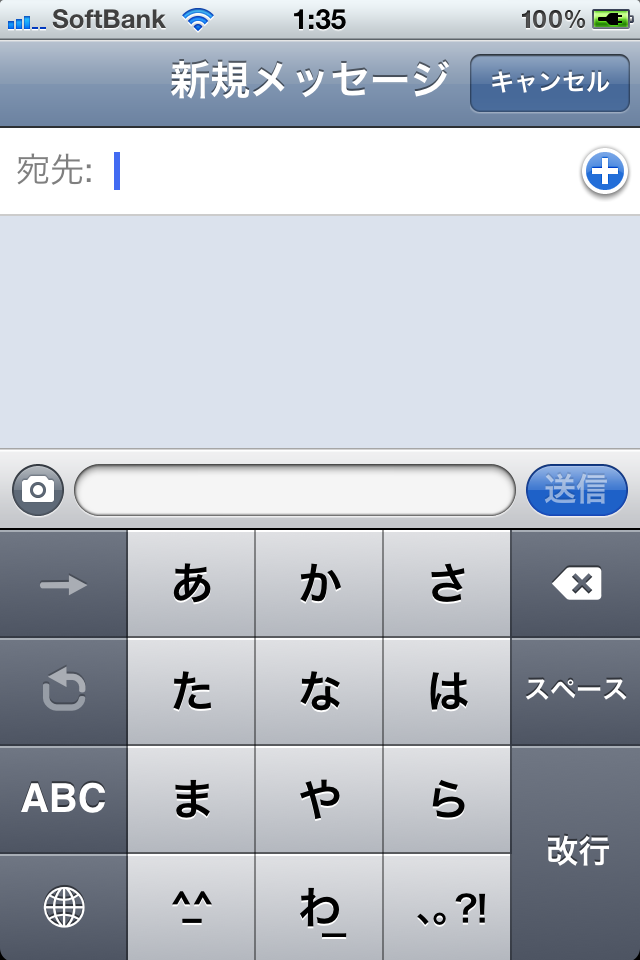
Task: Tap the right arrow next-candidate key
Action: pos(64,584)
